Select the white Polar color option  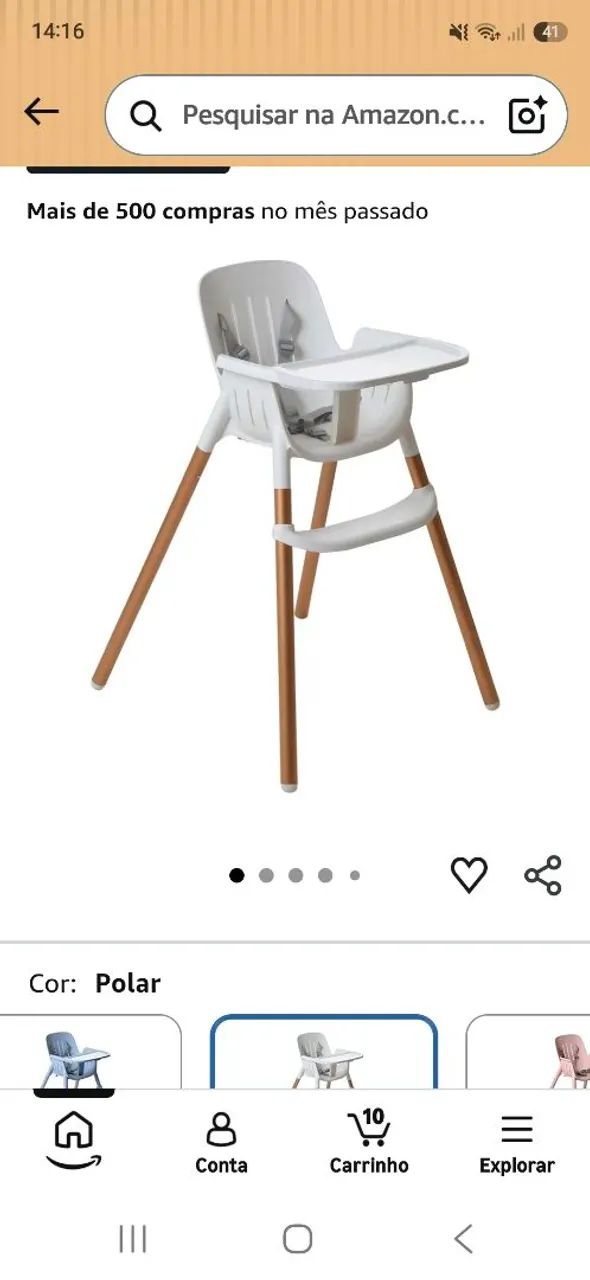[324, 1052]
